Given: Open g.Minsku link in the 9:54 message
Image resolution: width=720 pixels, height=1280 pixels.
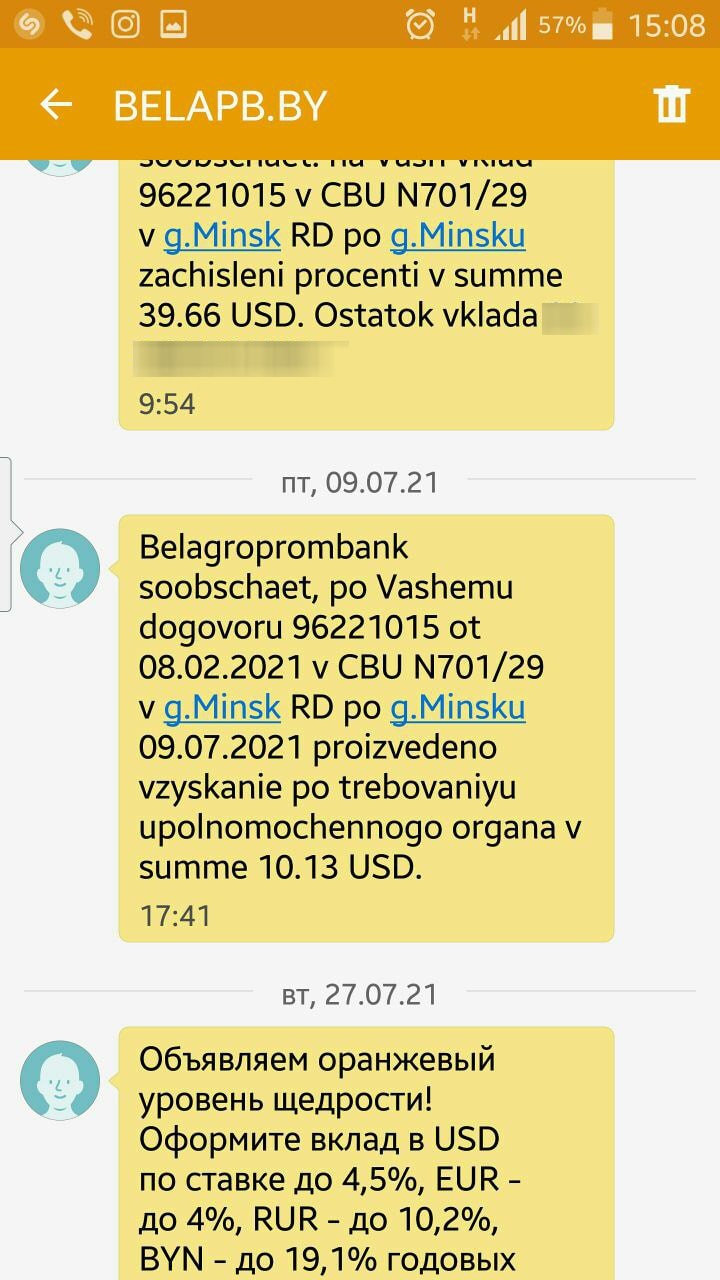Looking at the screenshot, I should [x=457, y=236].
